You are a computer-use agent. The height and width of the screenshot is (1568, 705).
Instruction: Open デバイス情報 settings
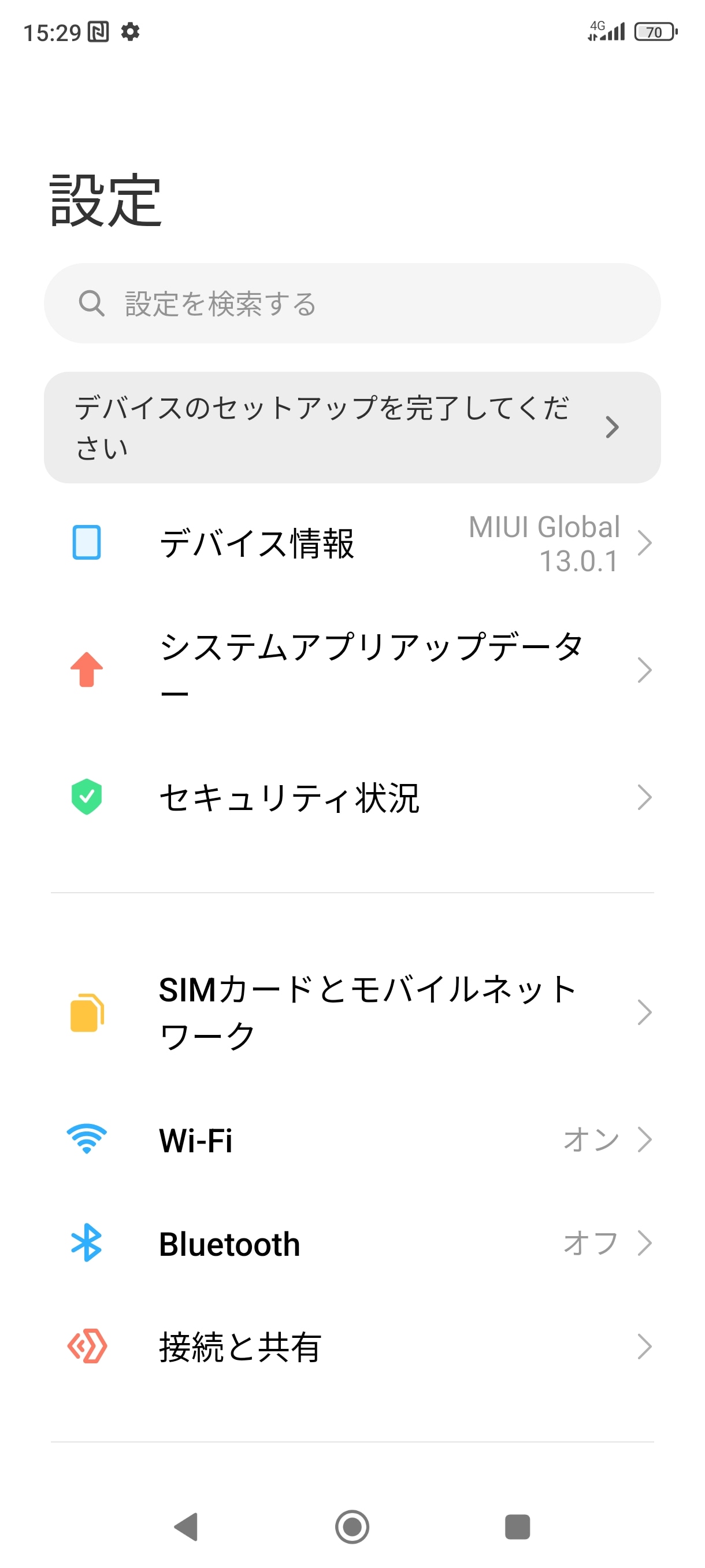coord(352,543)
